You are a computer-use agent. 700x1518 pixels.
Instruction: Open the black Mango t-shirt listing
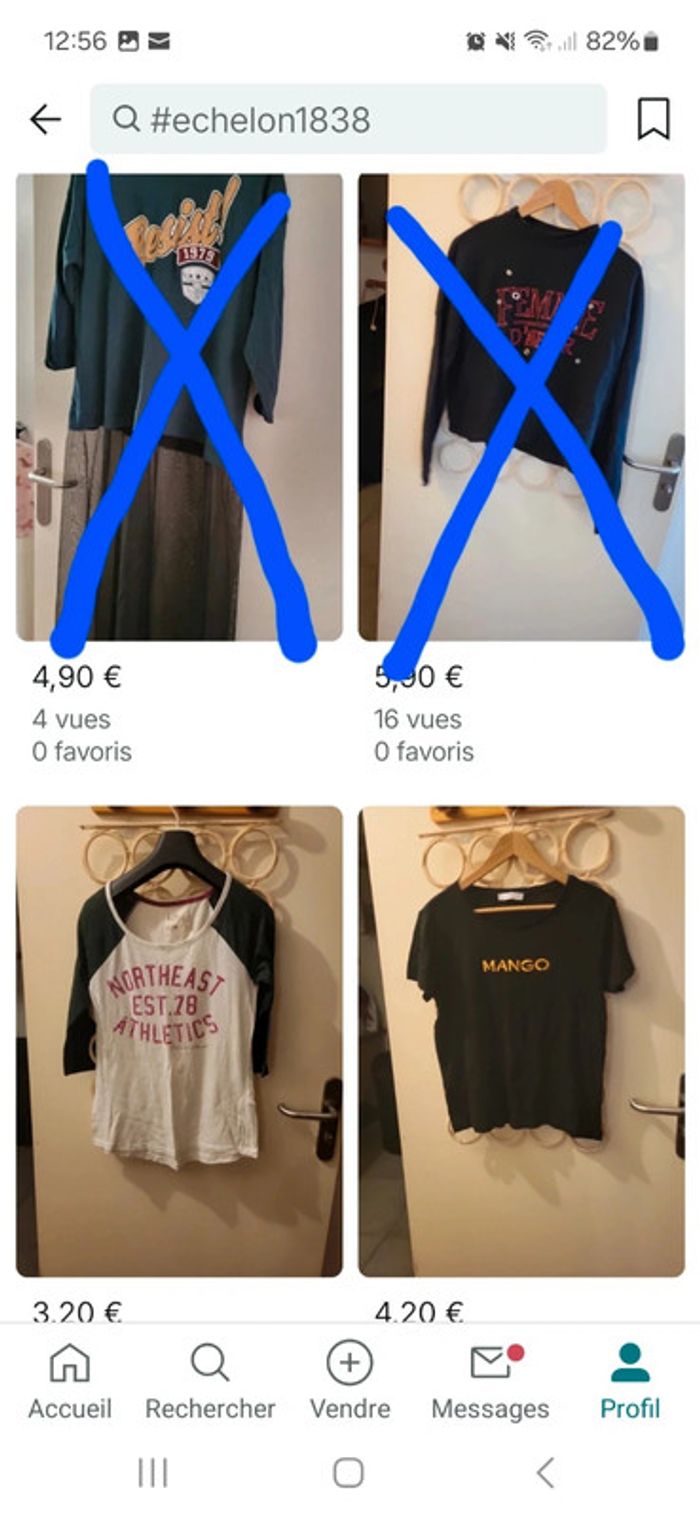[x=521, y=1040]
